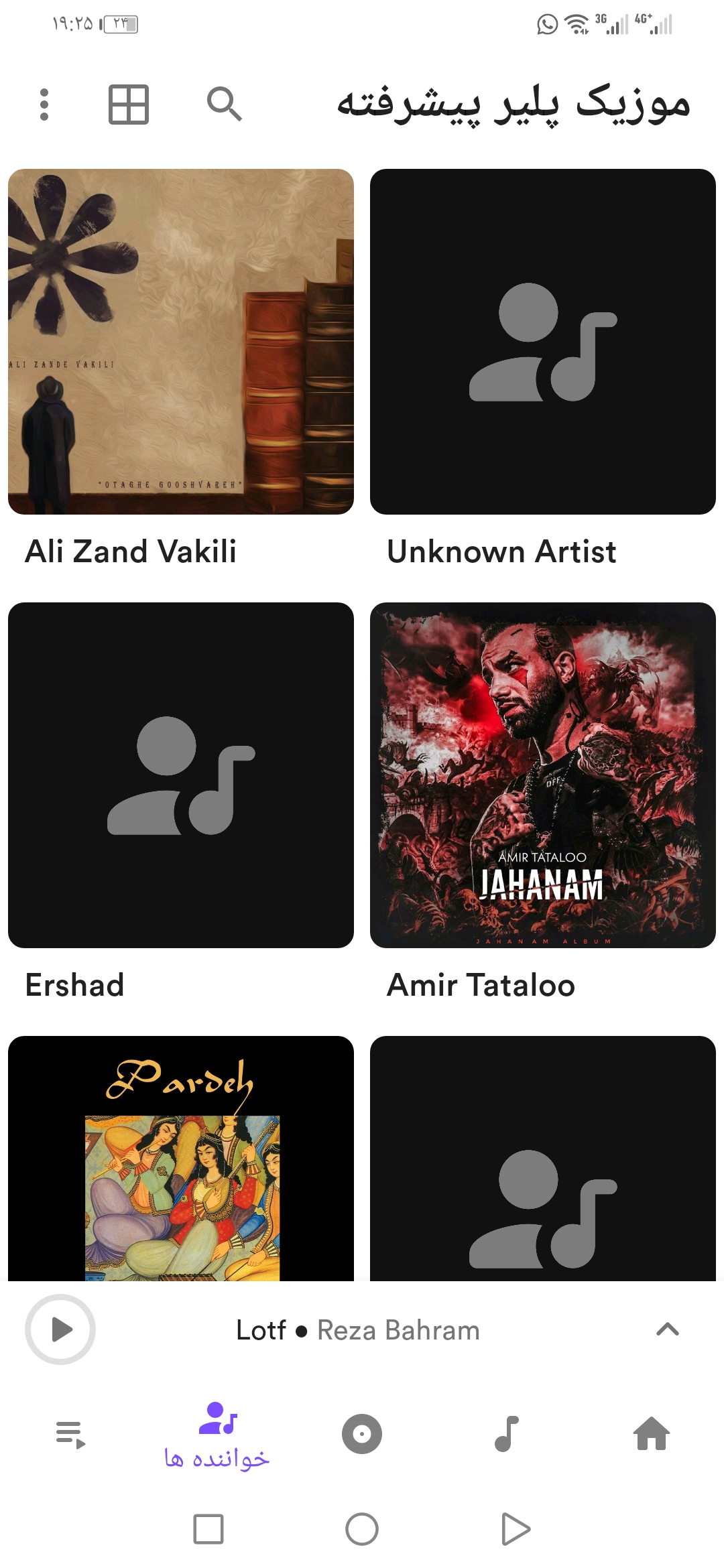Screen dimensions: 724x1568
Task: Tap the system home button
Action: click(362, 1529)
